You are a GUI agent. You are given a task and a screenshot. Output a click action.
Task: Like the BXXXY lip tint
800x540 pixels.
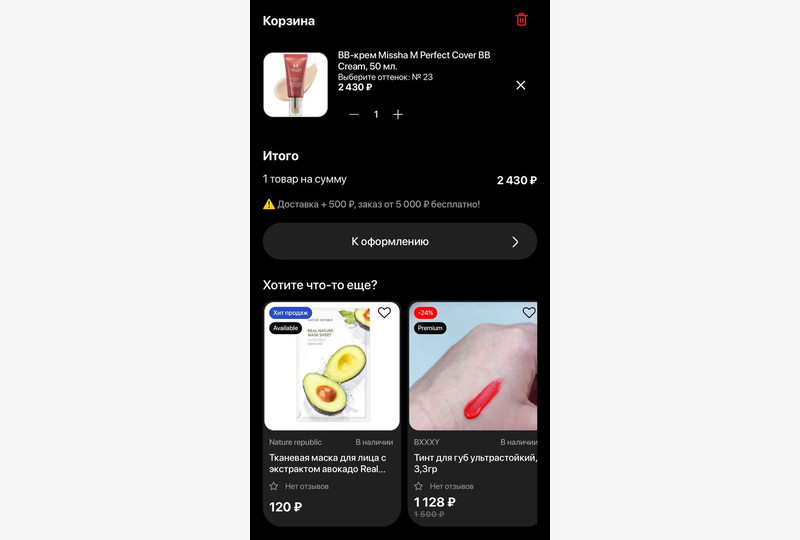(529, 313)
